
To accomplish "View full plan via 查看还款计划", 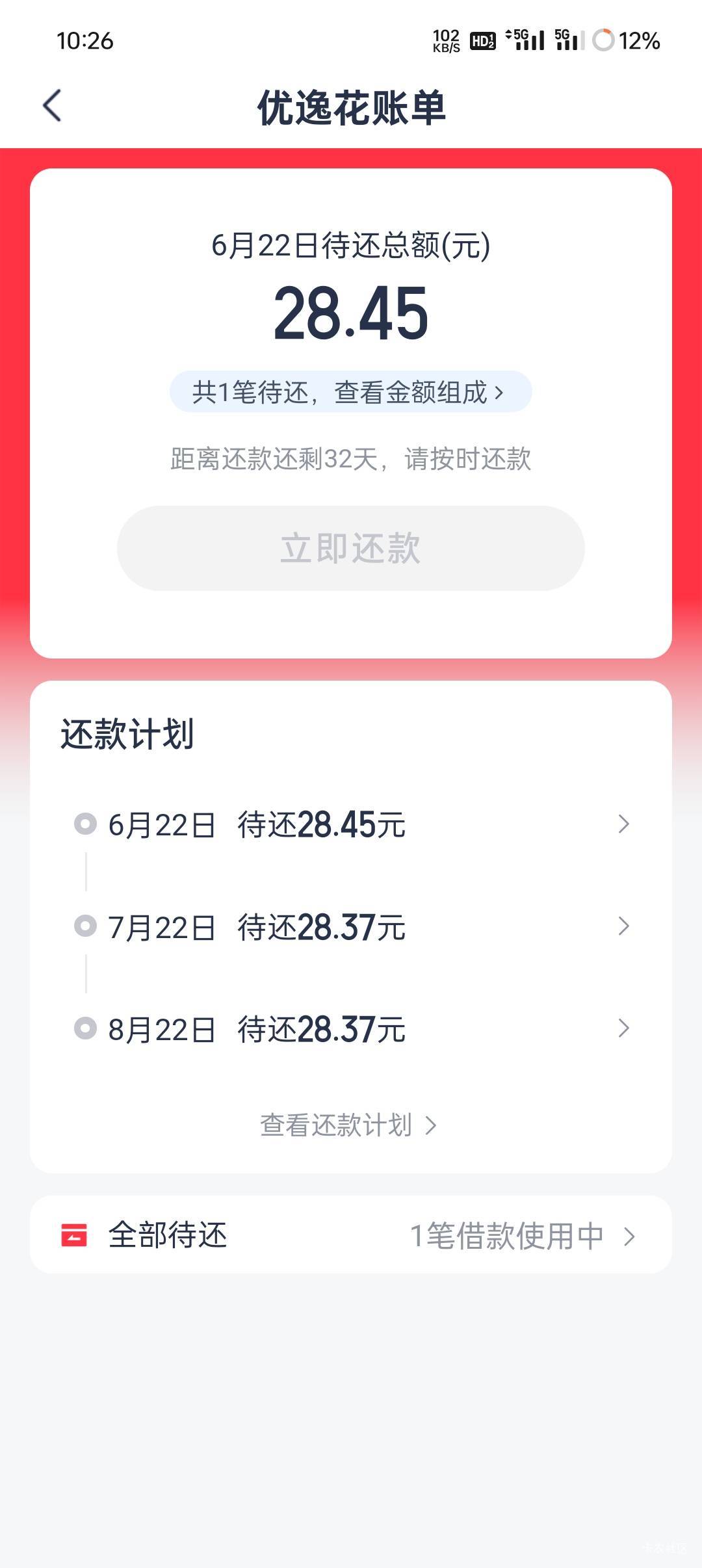I will click(x=349, y=1125).
